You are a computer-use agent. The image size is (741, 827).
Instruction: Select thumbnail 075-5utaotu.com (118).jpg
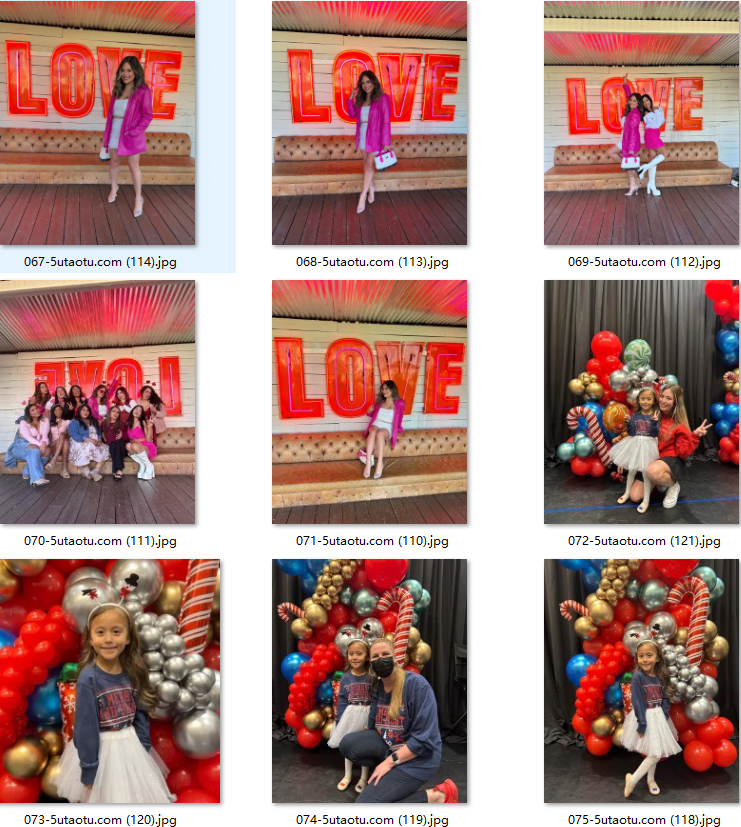click(641, 681)
